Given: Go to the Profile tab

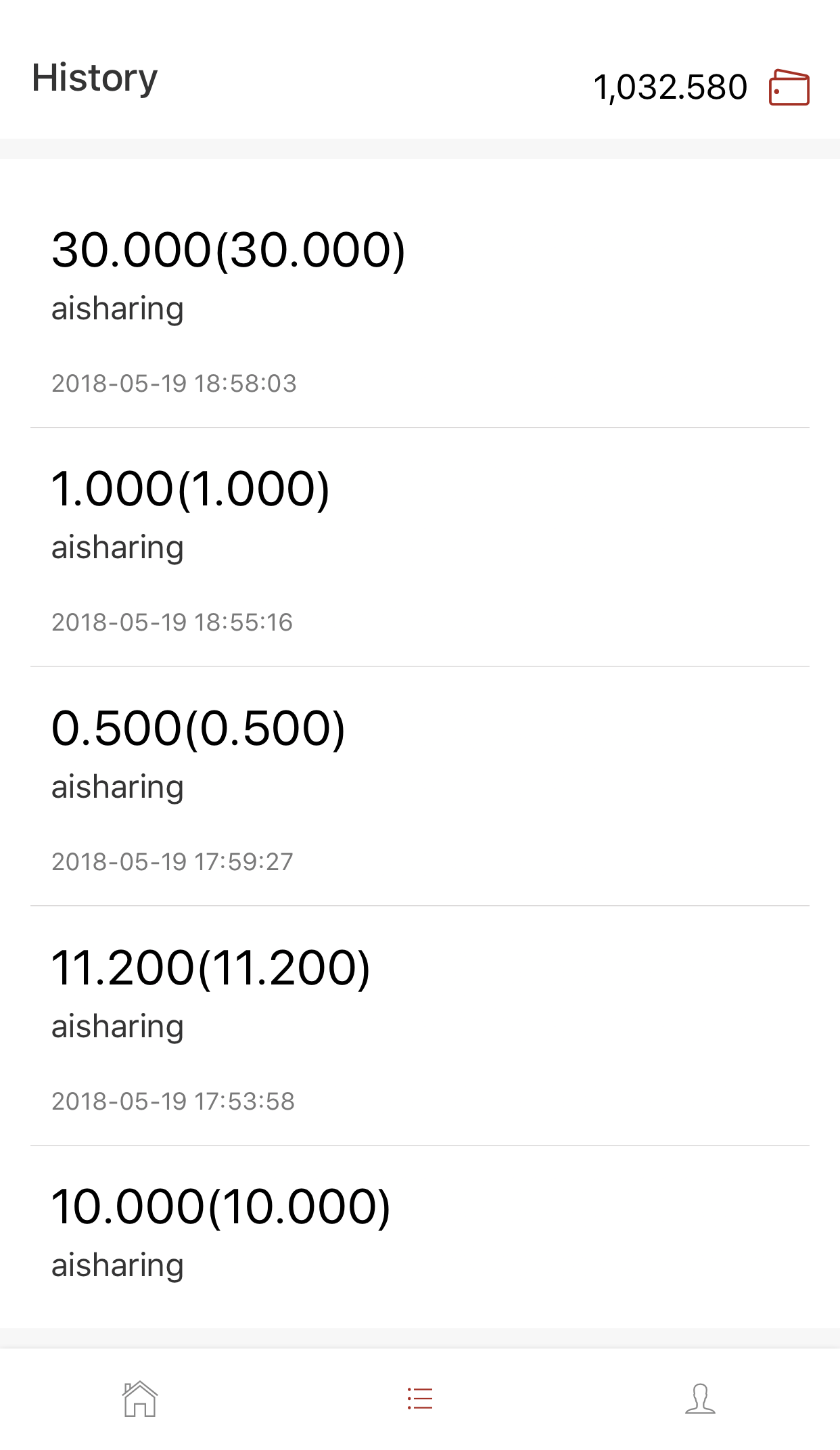Looking at the screenshot, I should [700, 1399].
